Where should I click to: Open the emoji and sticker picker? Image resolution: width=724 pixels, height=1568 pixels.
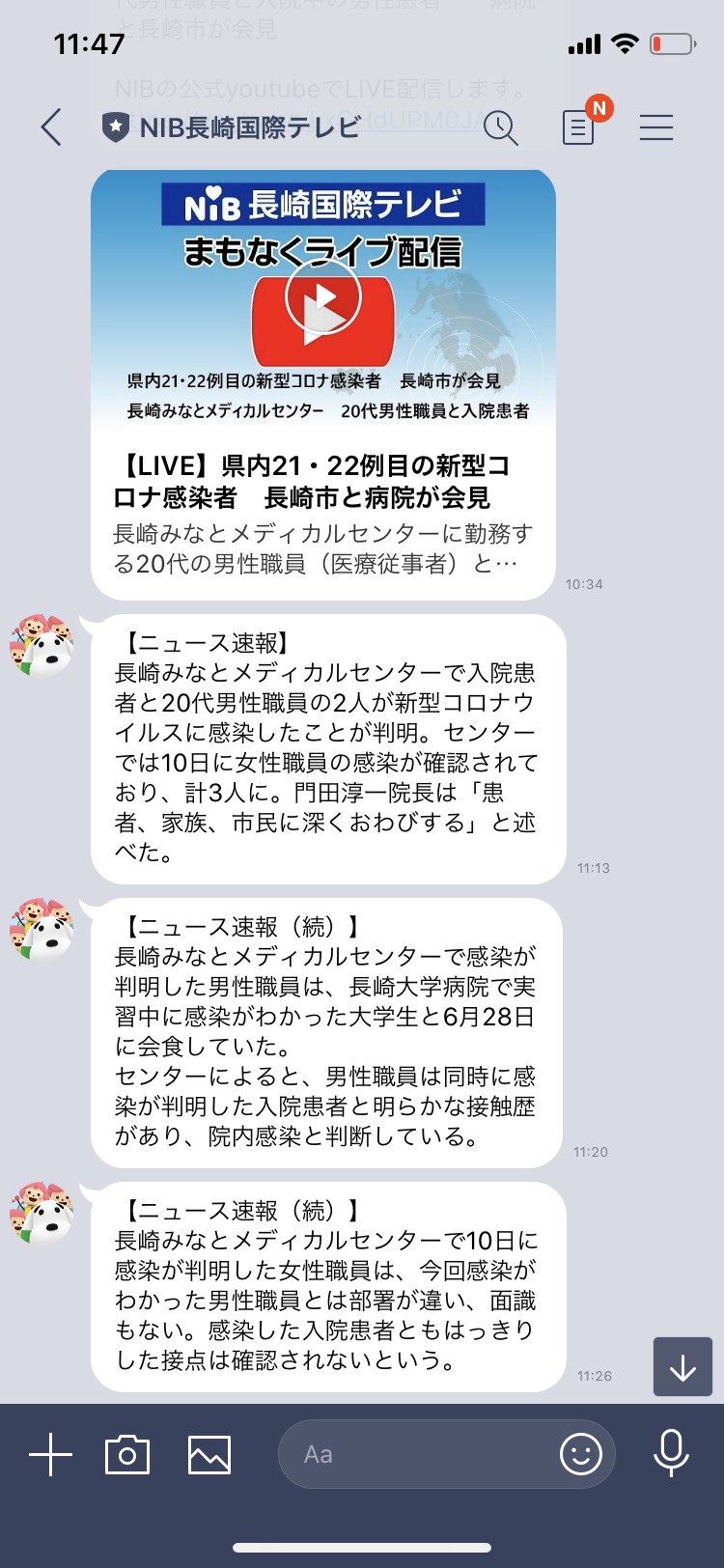[x=580, y=1454]
